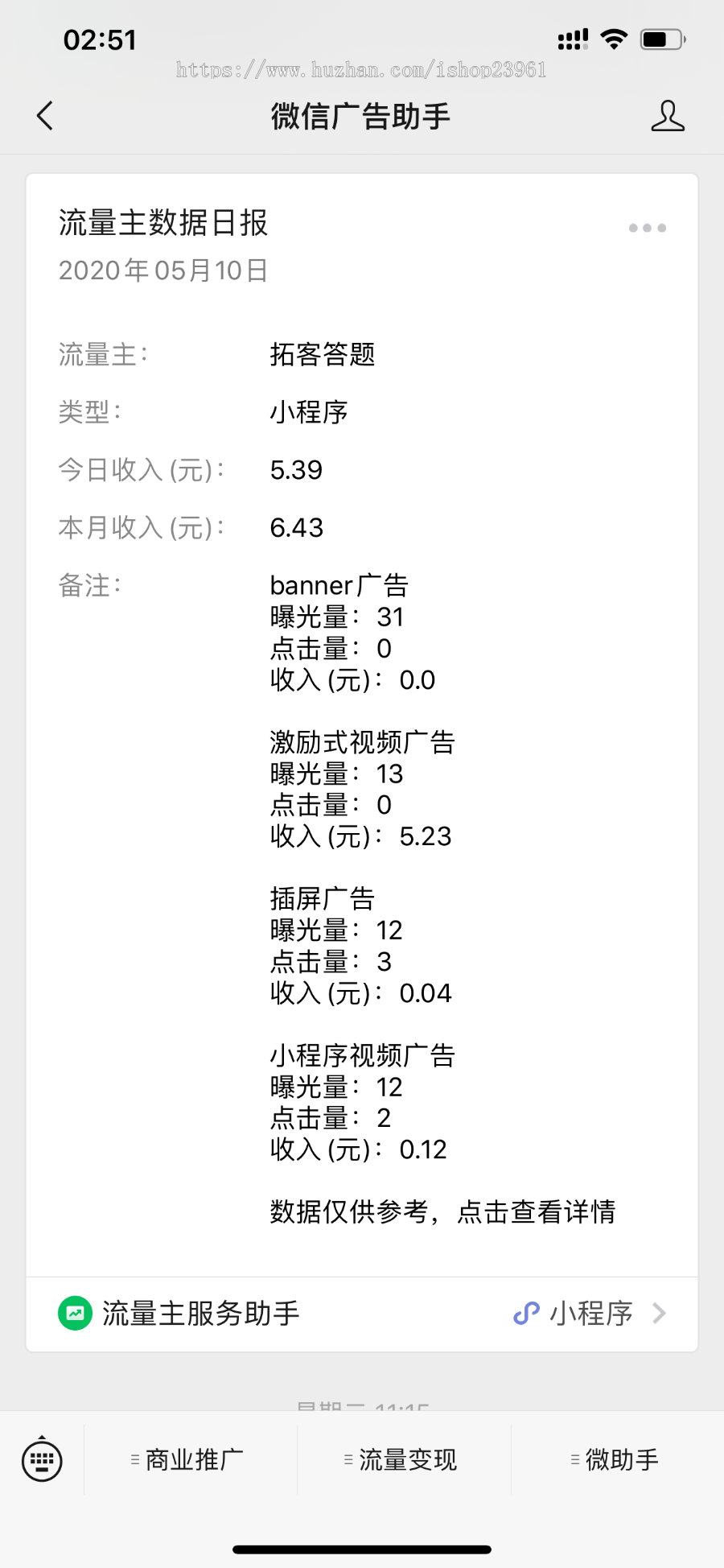Tap the back arrow to return
724x1568 pixels.
[x=44, y=115]
